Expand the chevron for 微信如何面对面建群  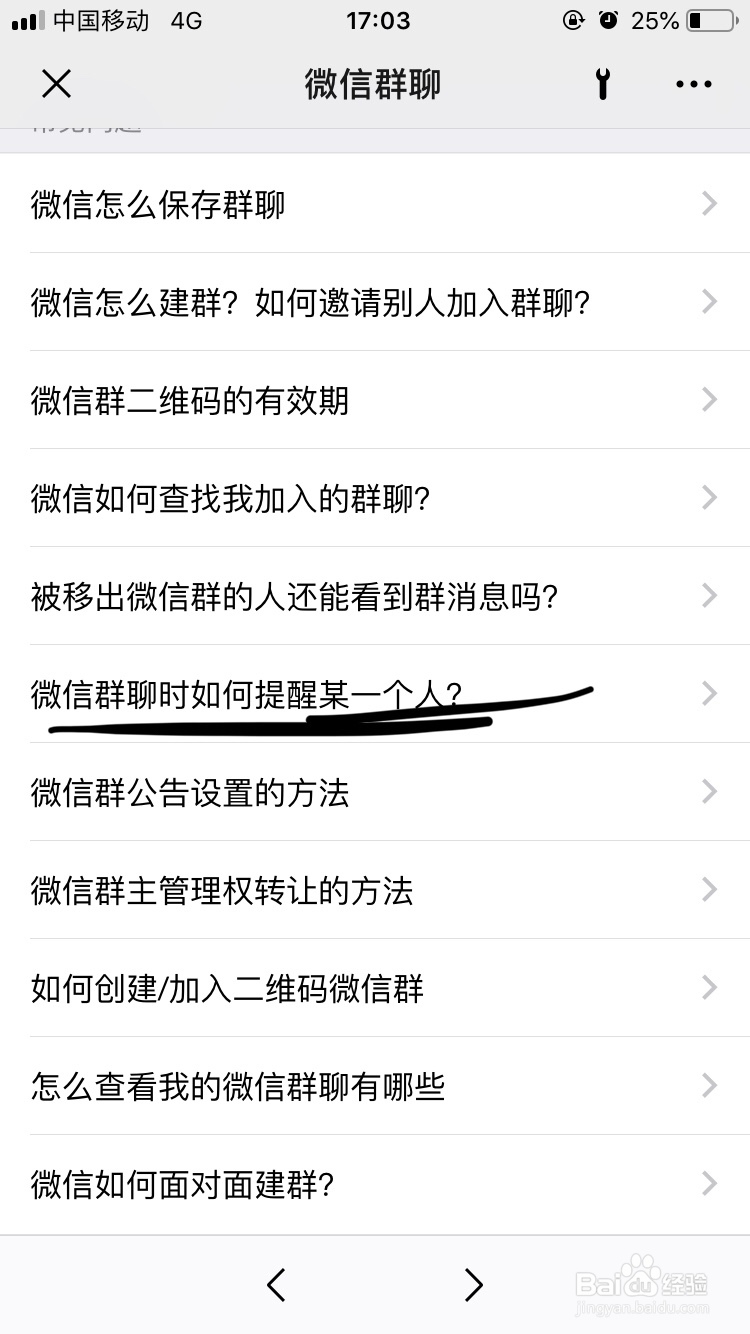[x=708, y=1184]
